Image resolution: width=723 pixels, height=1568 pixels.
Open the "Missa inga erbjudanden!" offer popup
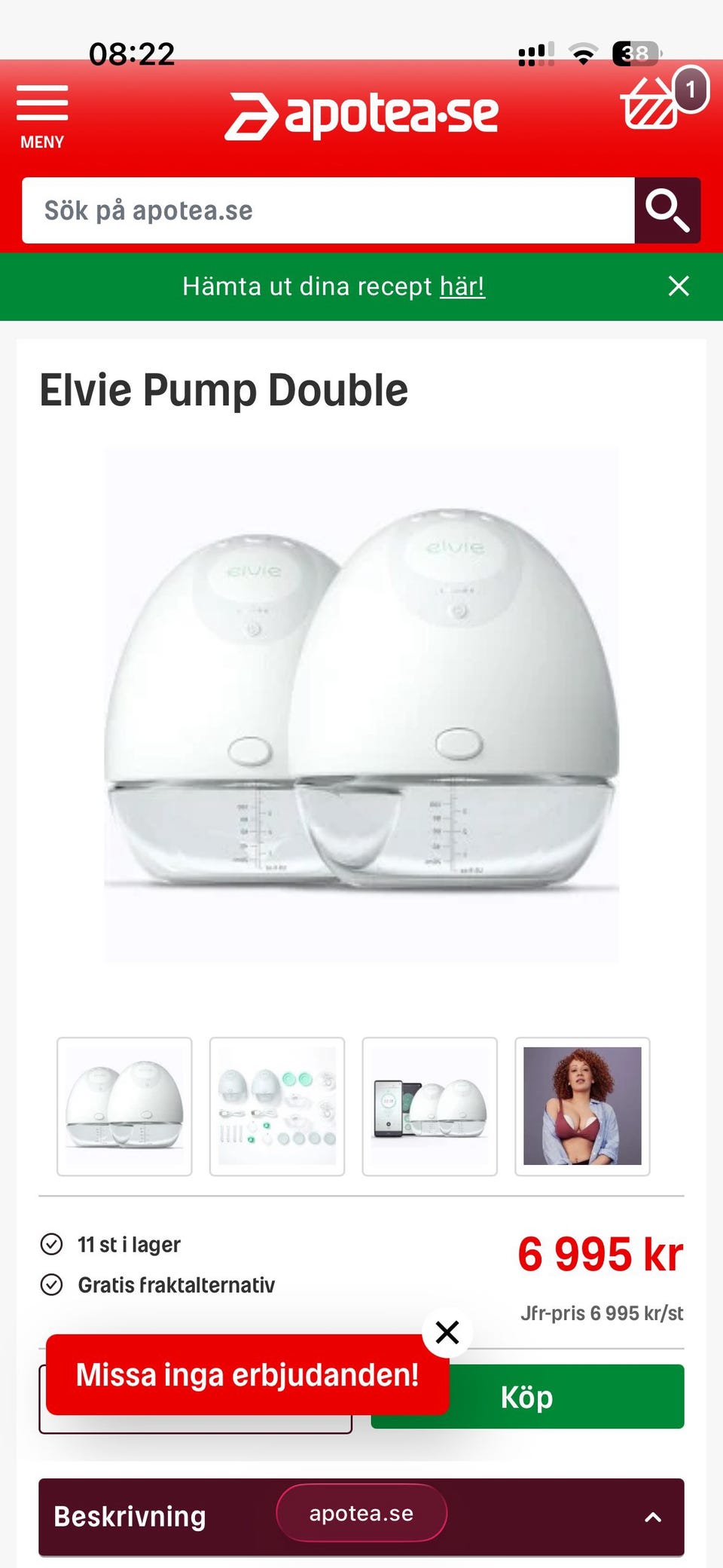click(248, 1374)
